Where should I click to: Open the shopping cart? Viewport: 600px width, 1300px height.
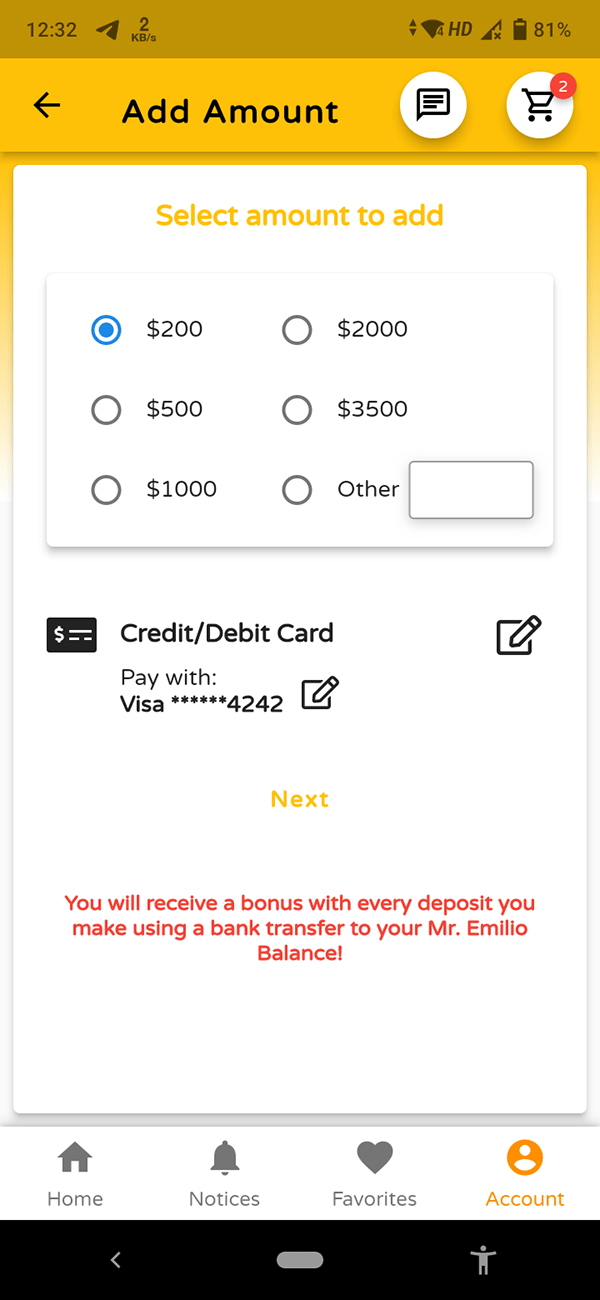click(x=539, y=106)
